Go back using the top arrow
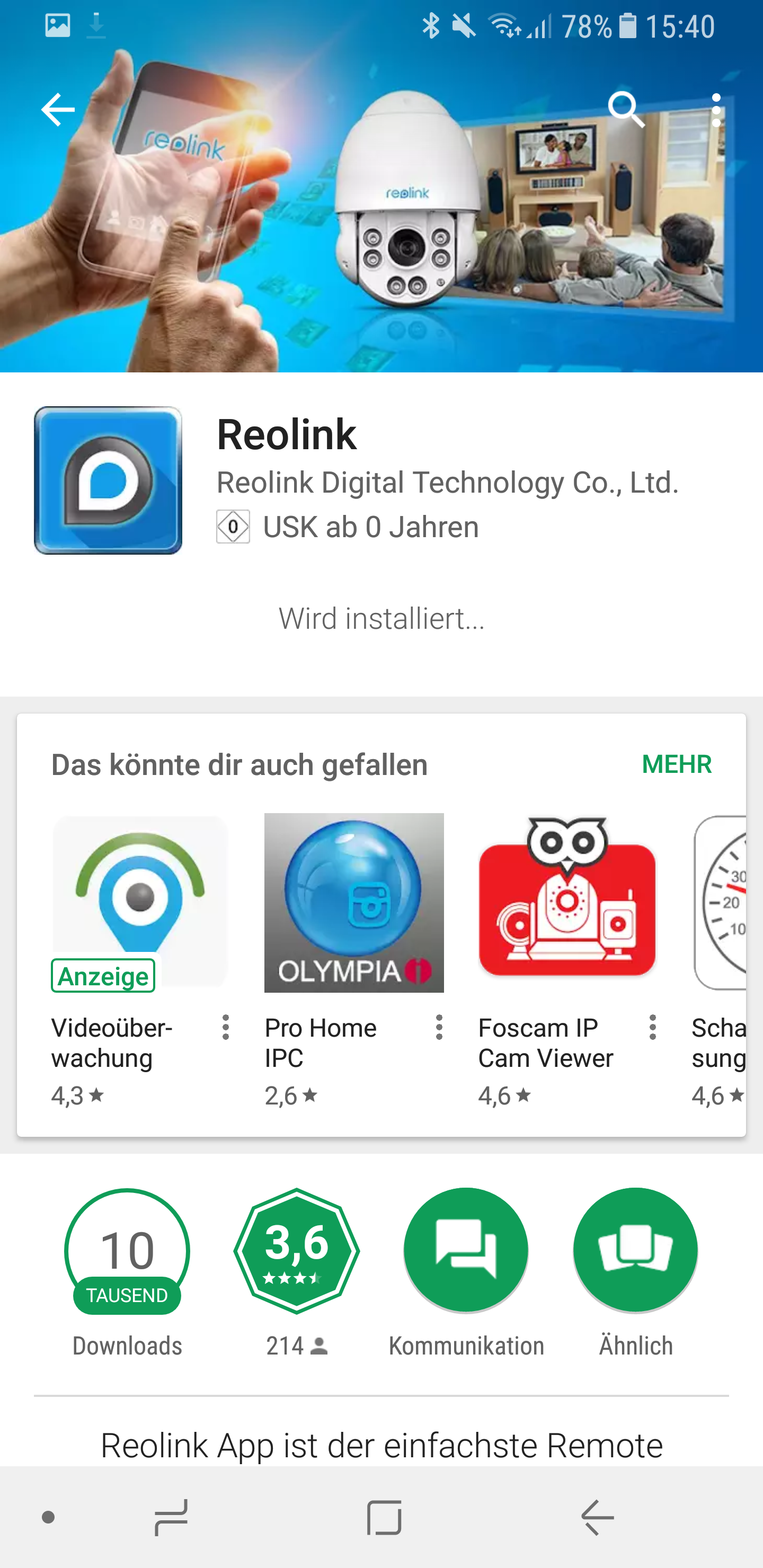The image size is (763, 1568). (x=58, y=110)
